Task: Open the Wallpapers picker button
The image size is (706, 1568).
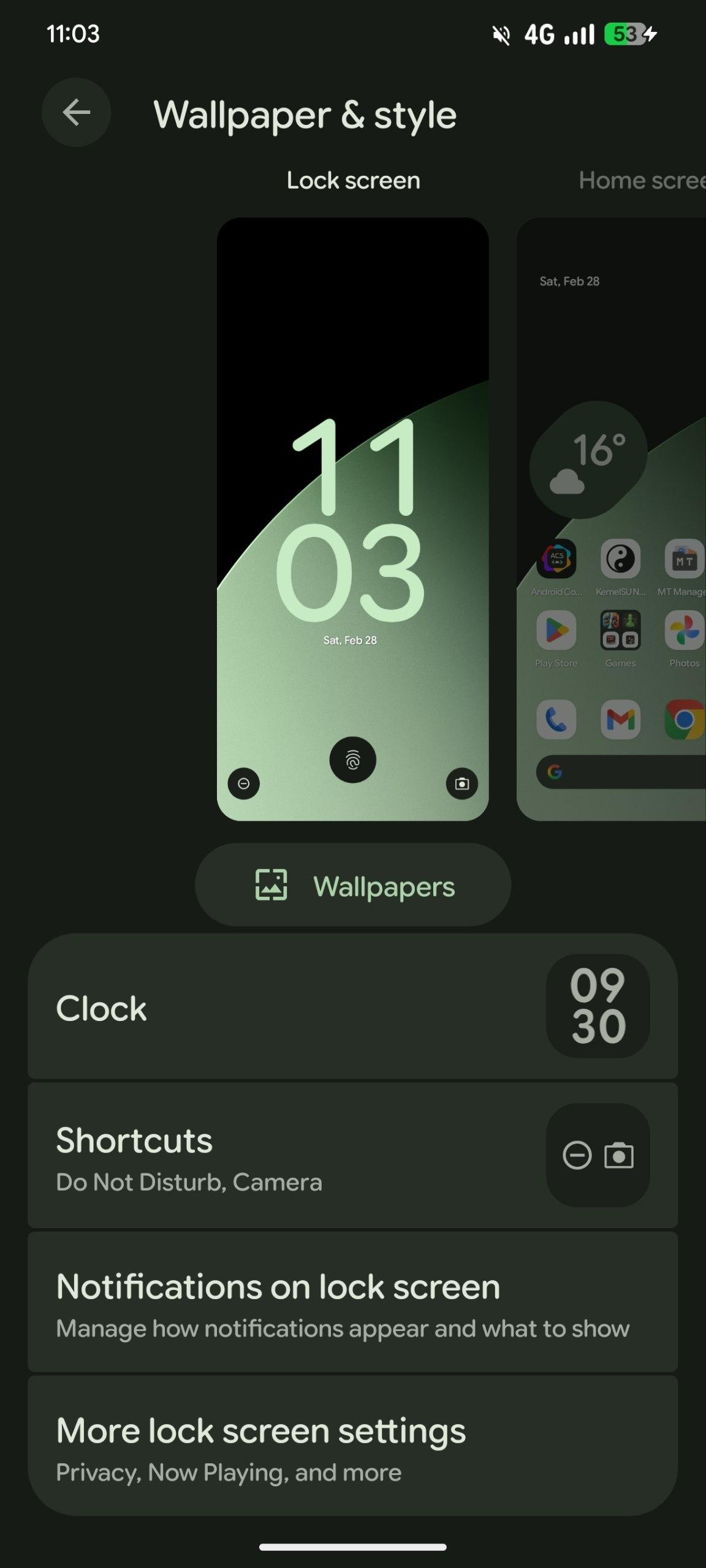Action: 353,885
